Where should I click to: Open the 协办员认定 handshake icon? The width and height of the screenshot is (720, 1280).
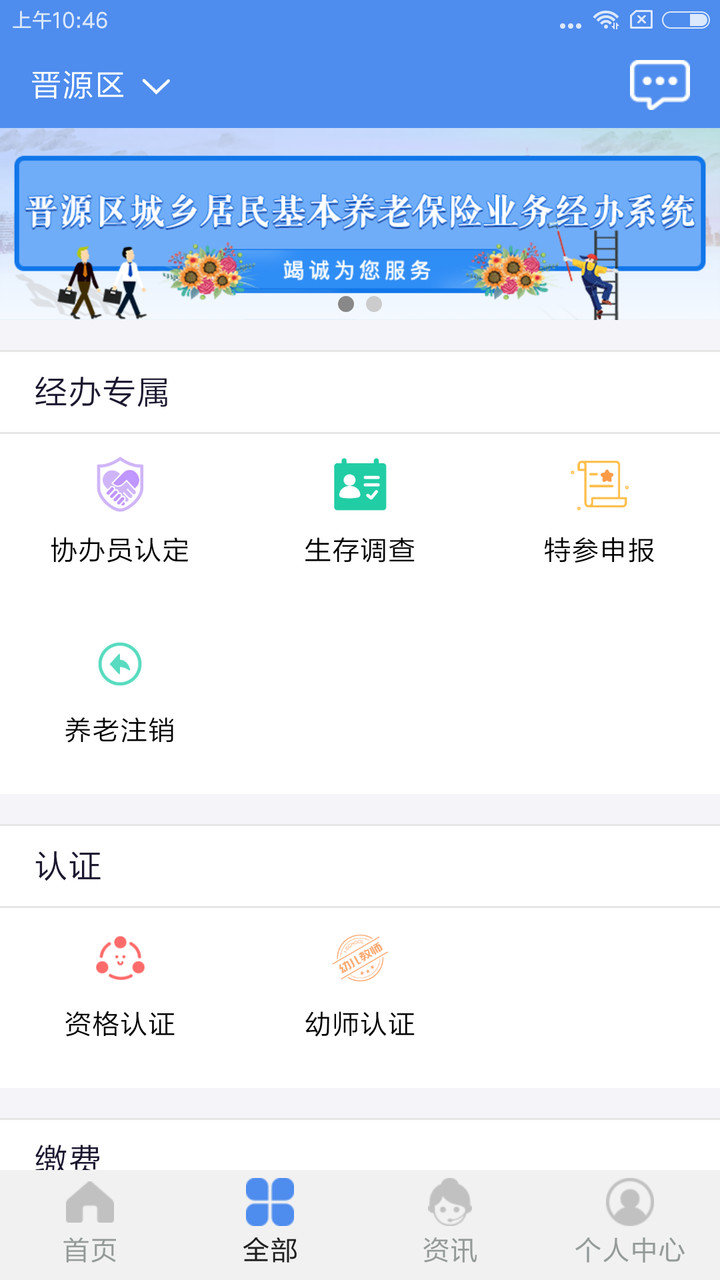(x=120, y=485)
